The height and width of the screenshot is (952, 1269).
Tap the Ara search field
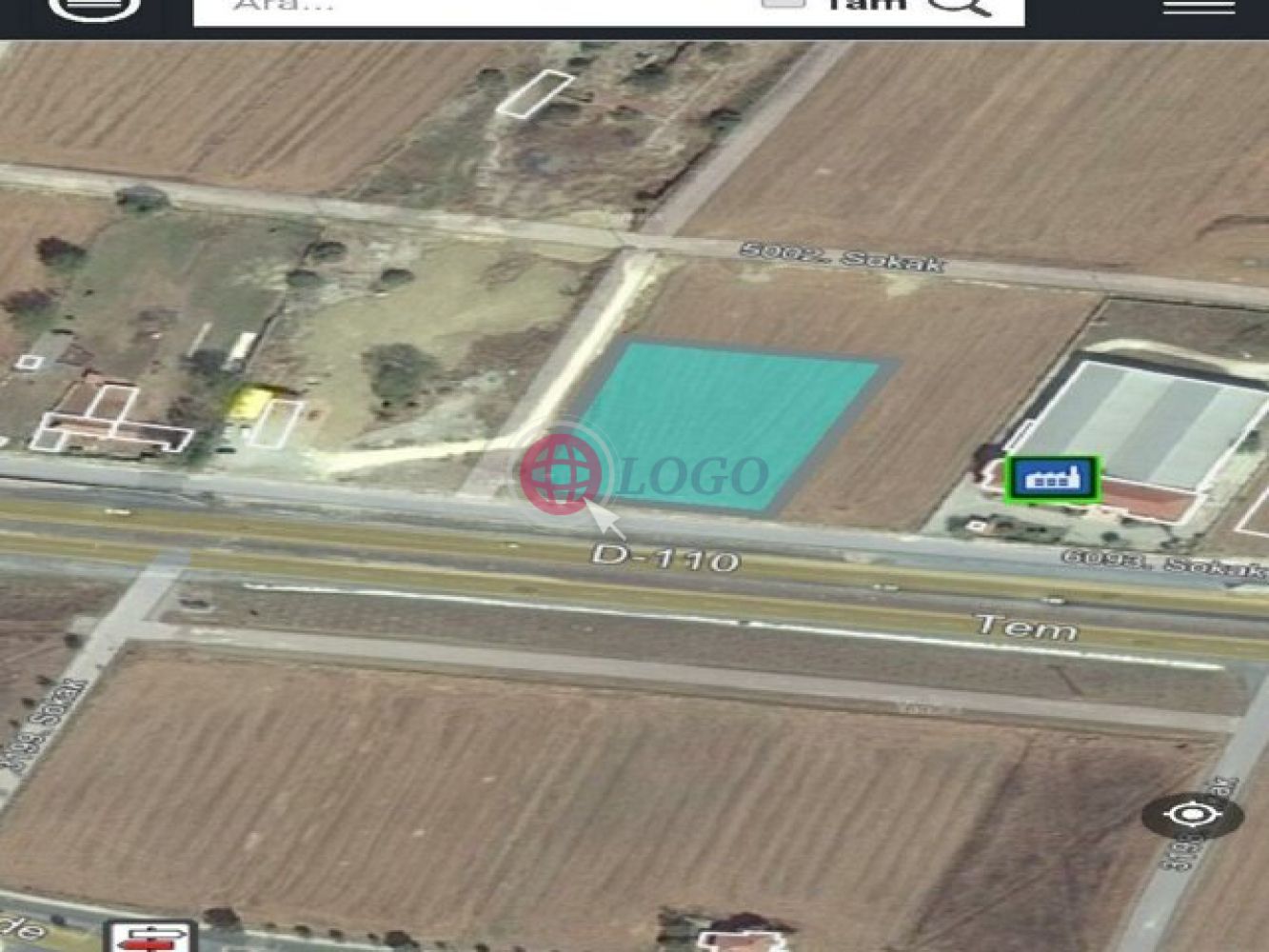[x=476, y=6]
